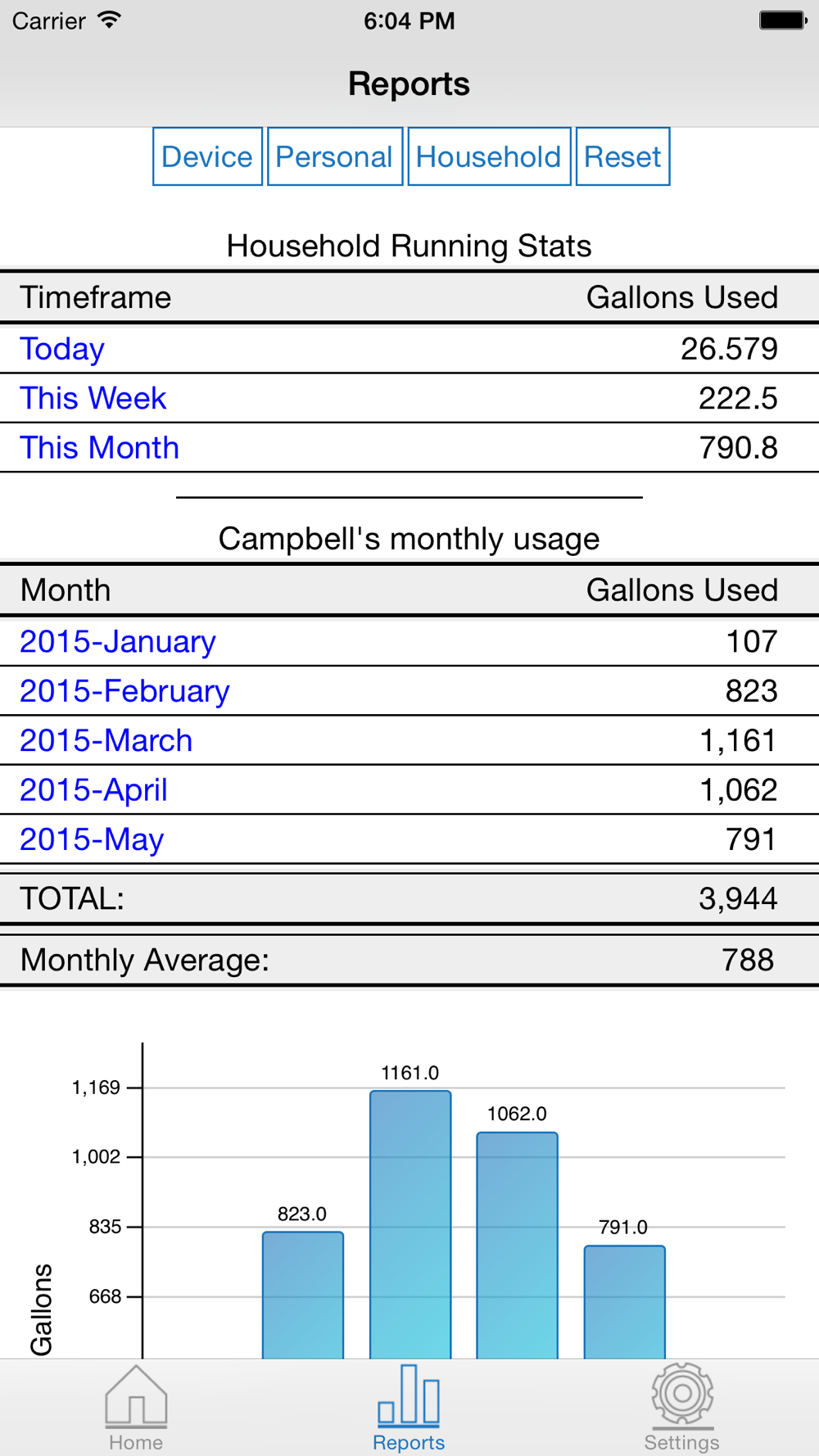
Task: Open This Month usage details
Action: pos(99,448)
